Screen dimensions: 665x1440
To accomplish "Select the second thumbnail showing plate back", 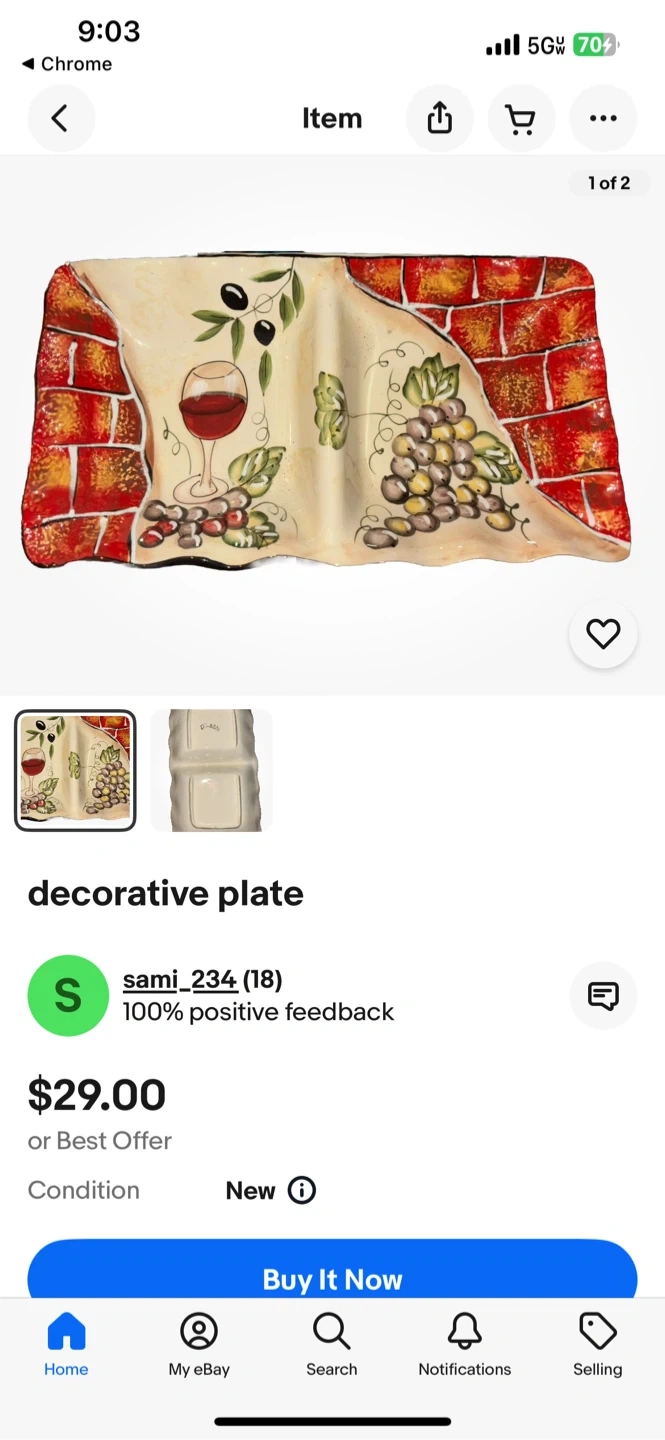I will pyautogui.click(x=211, y=770).
